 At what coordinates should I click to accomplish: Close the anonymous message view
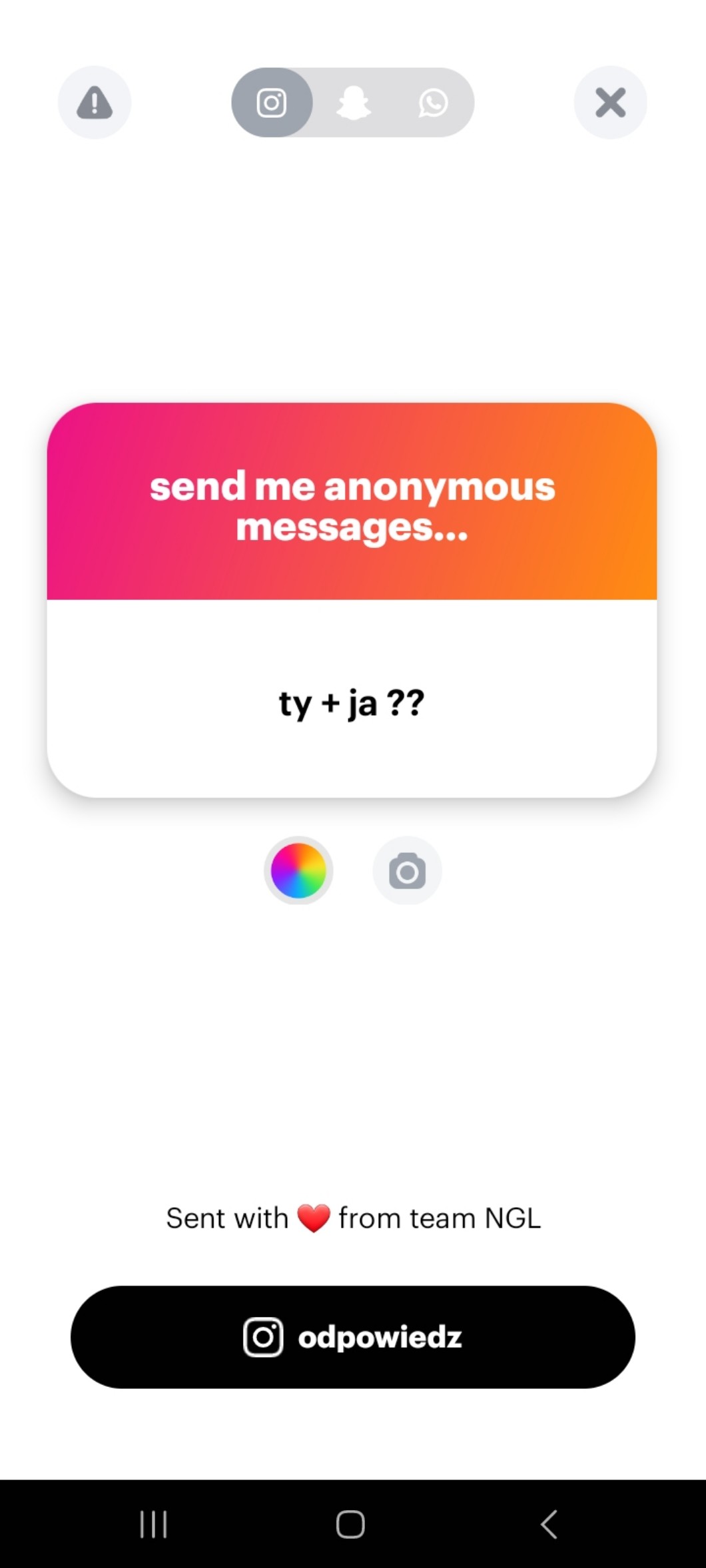(610, 103)
